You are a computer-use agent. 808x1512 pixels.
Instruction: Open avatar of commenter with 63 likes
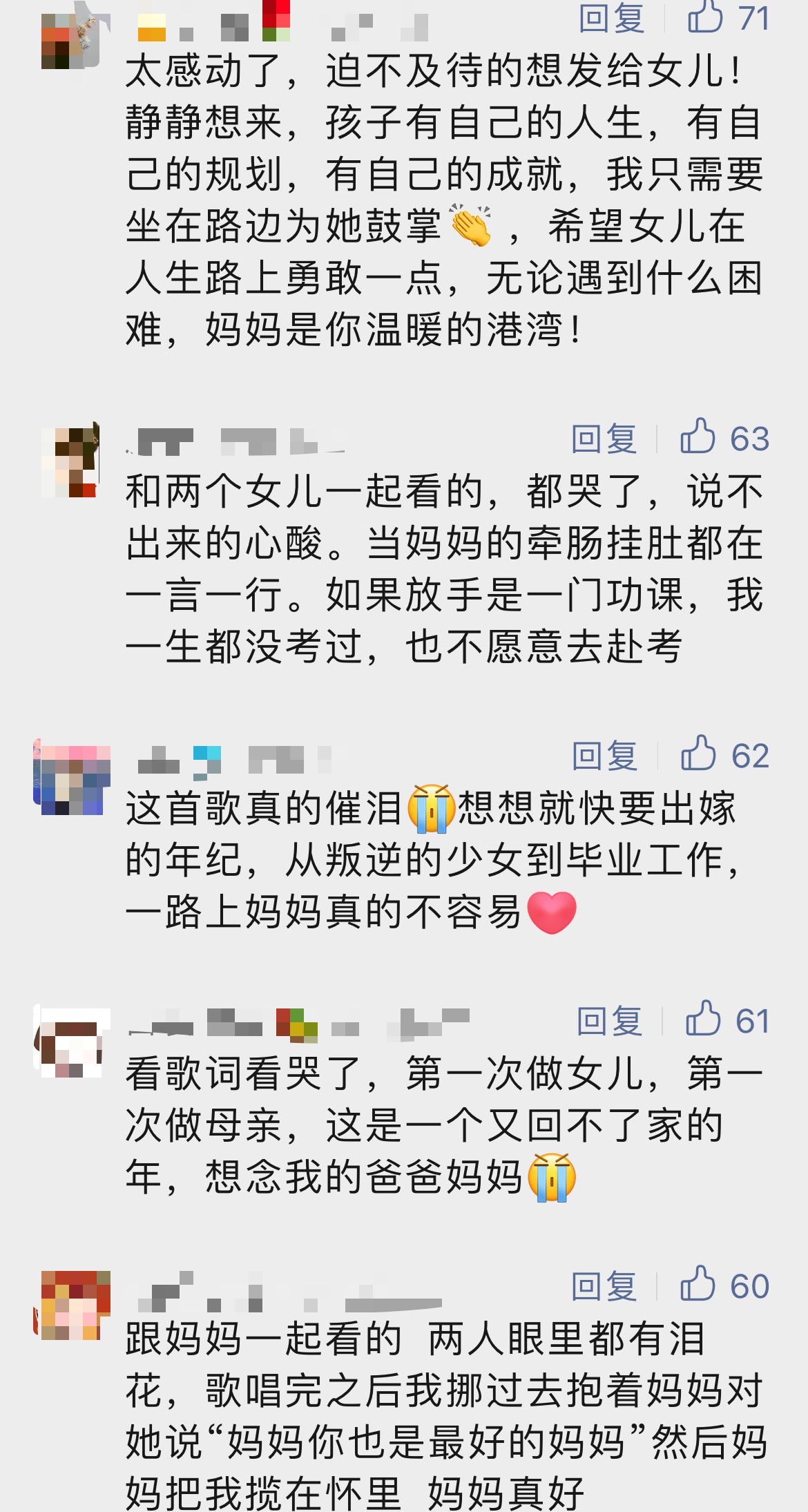[x=70, y=461]
